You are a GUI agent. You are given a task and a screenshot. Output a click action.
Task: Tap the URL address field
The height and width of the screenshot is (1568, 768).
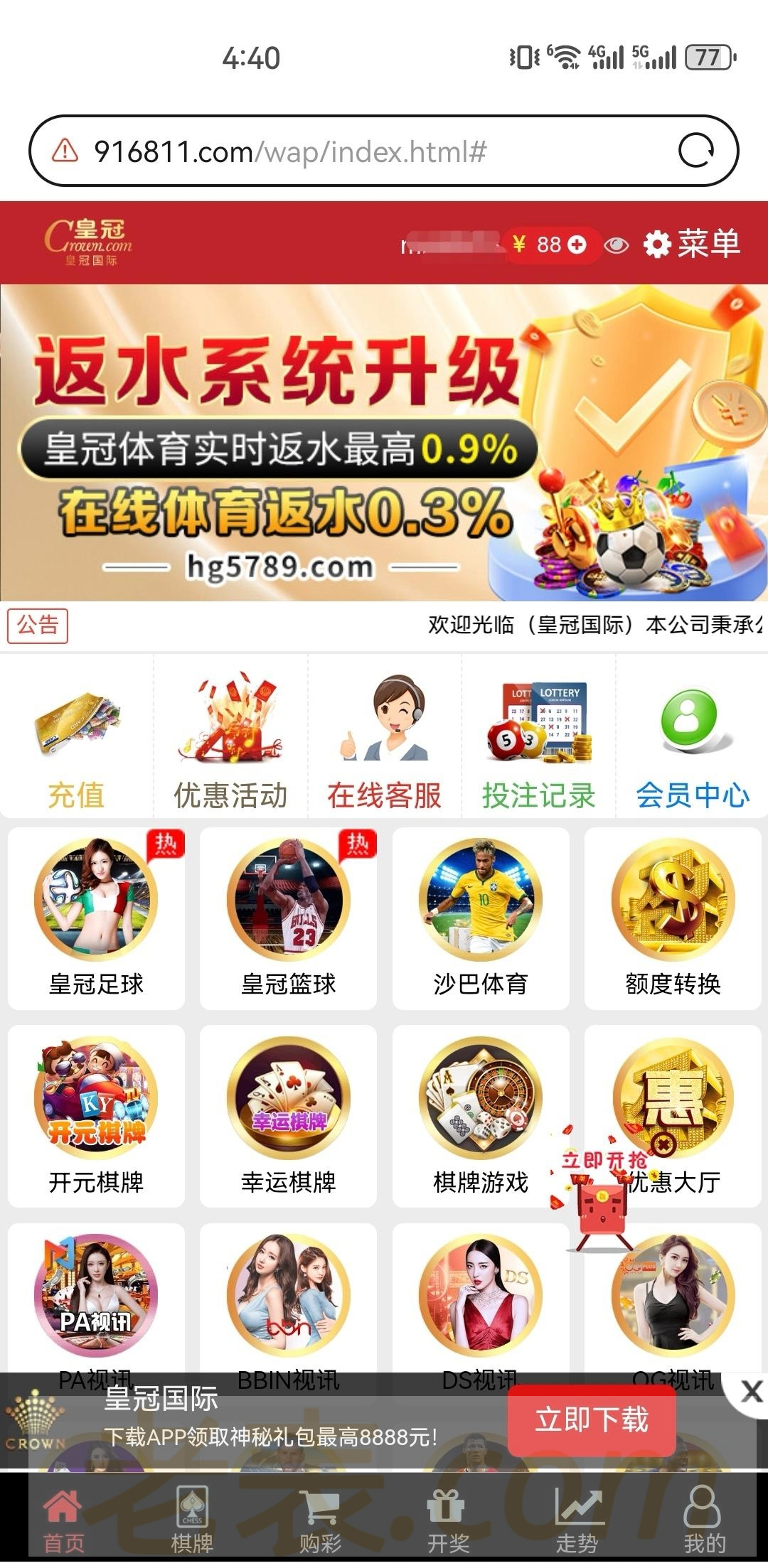tap(356, 151)
